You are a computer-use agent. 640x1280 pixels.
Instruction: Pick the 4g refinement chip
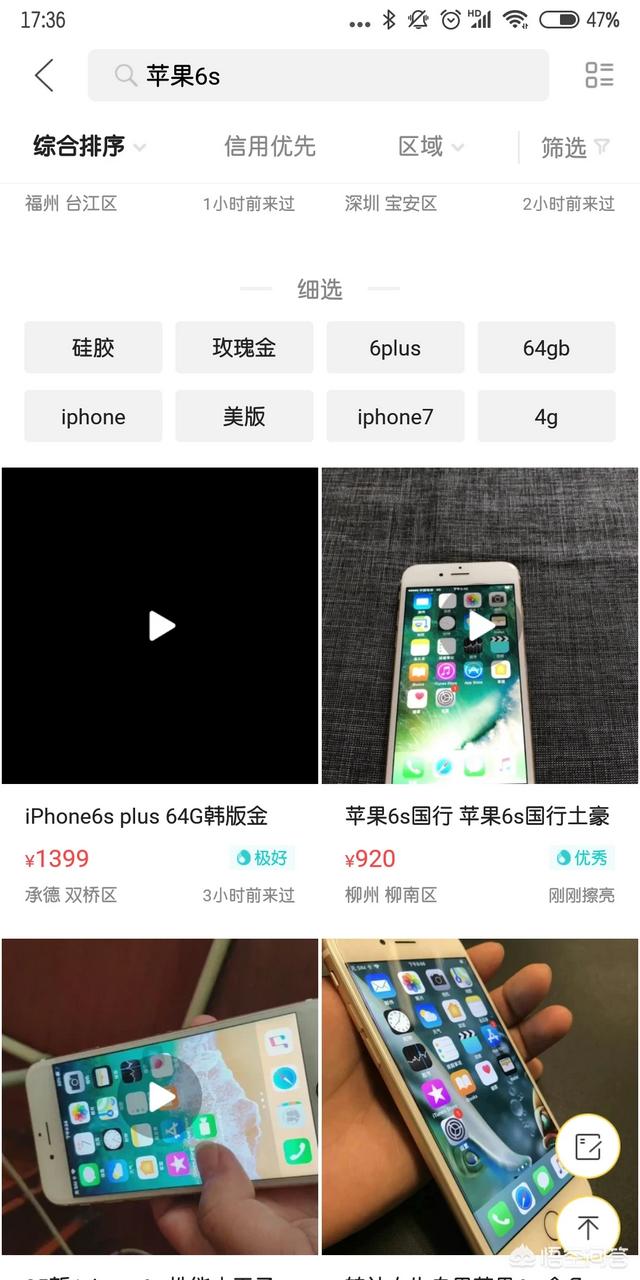coord(546,417)
